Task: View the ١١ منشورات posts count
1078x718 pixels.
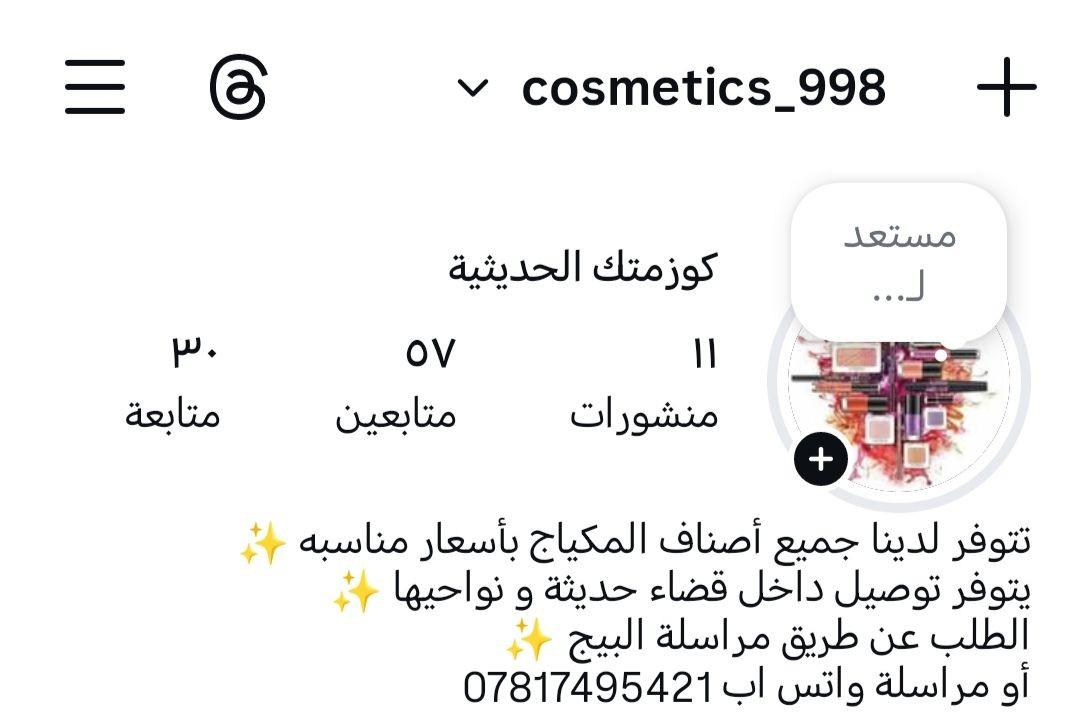Action: [645, 384]
